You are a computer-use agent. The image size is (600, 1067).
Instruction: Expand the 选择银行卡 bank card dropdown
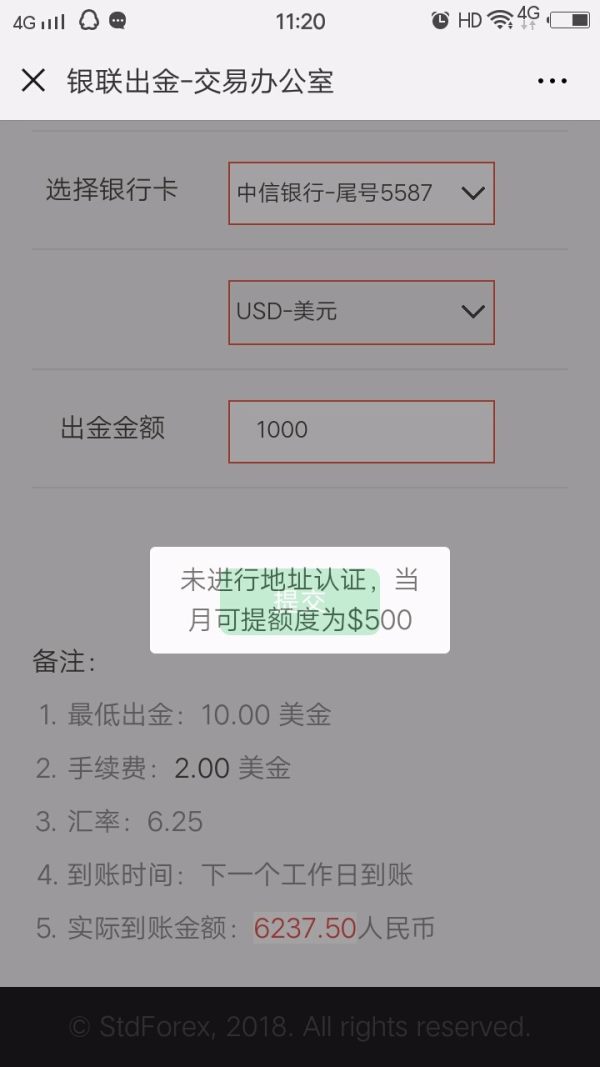point(361,193)
